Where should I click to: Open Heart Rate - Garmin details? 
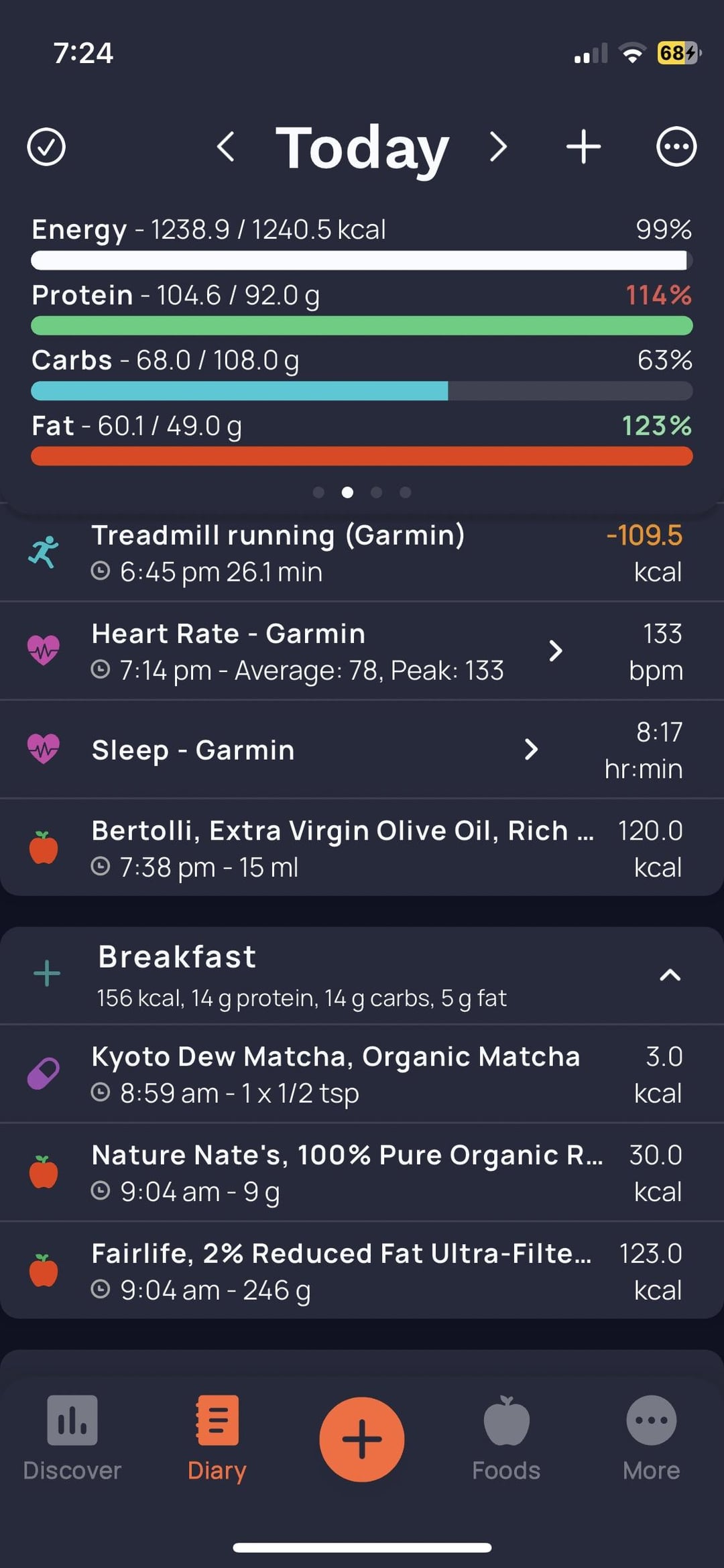pos(362,651)
